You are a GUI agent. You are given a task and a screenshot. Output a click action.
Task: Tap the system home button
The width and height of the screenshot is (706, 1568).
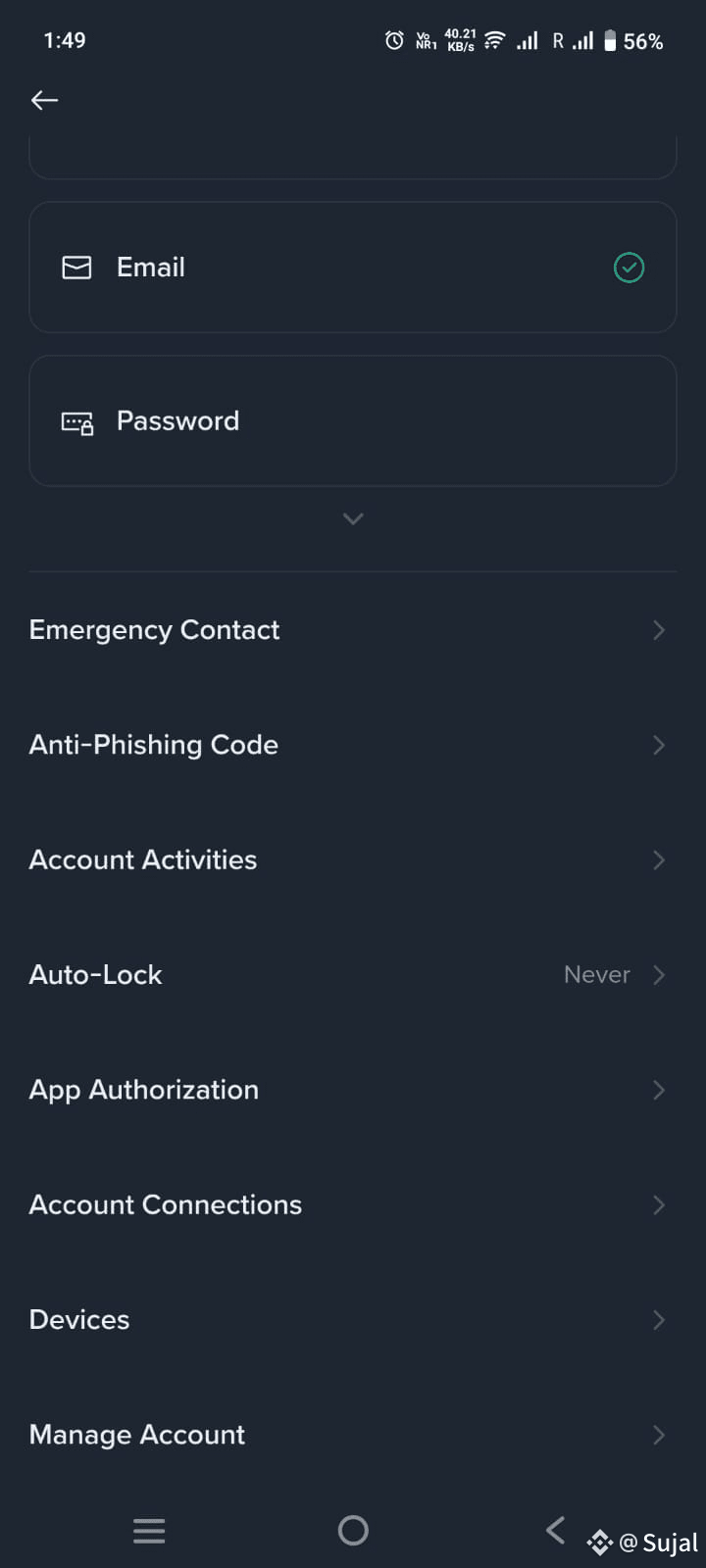[x=353, y=1530]
